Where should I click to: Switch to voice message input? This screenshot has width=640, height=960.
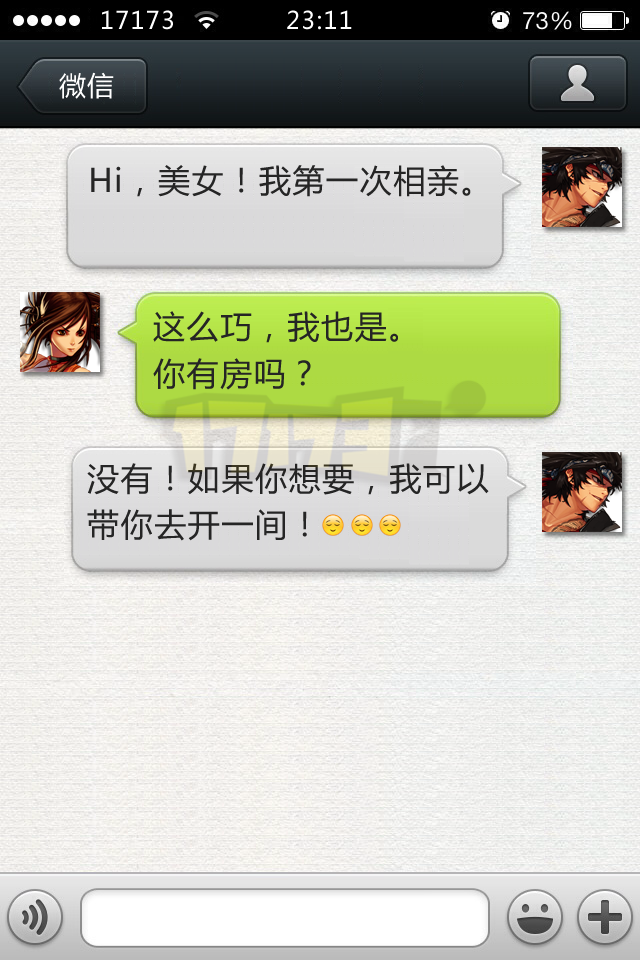35,917
